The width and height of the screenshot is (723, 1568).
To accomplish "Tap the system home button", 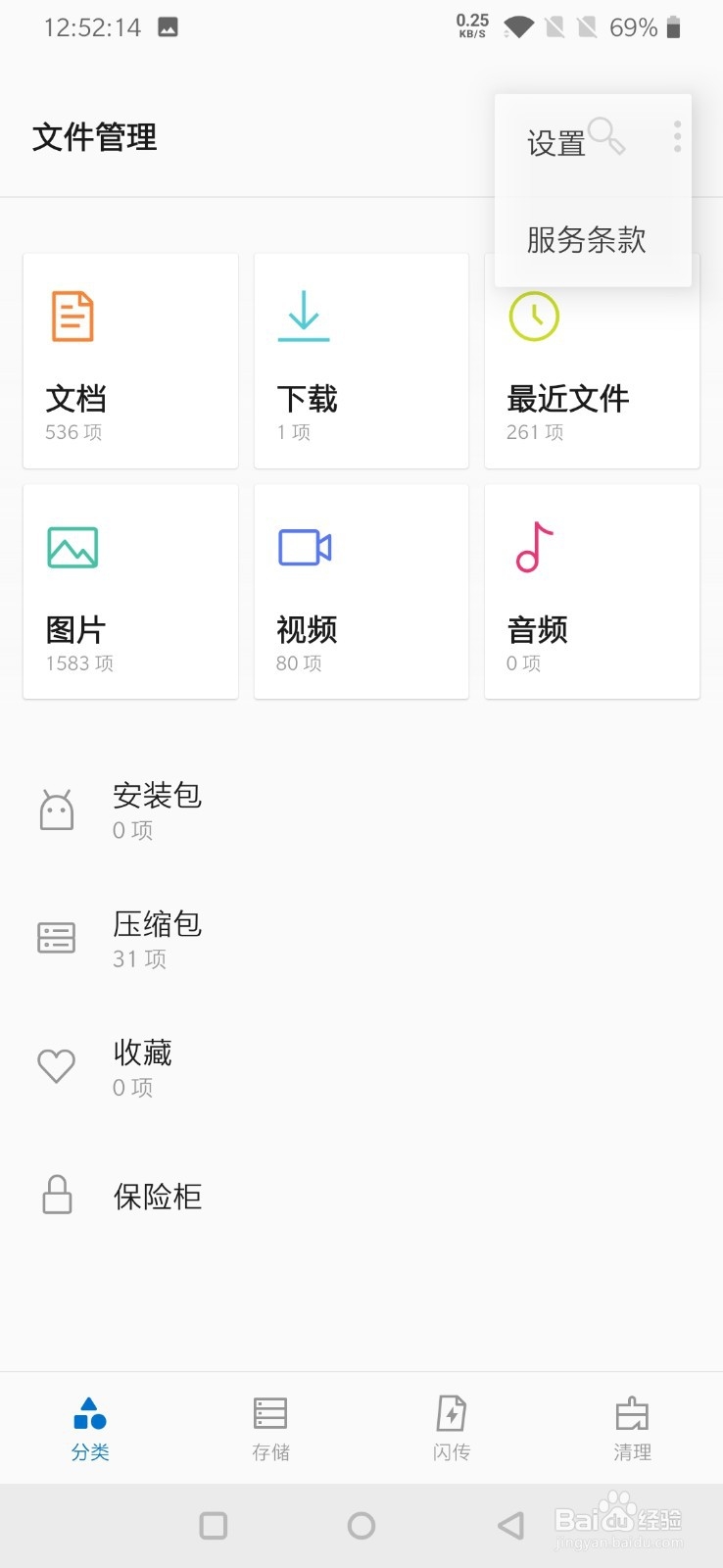I will (361, 1525).
